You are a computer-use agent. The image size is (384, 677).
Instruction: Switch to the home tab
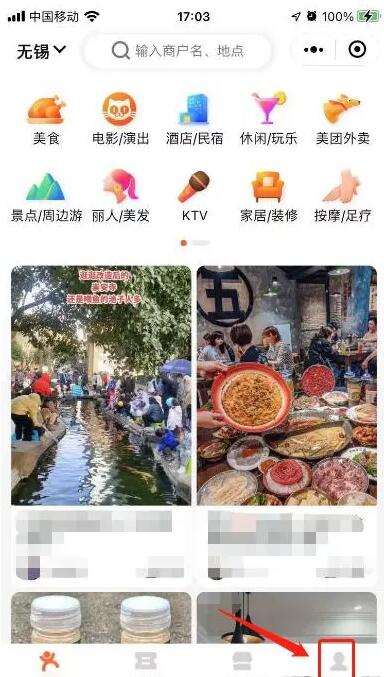pyautogui.click(x=49, y=661)
